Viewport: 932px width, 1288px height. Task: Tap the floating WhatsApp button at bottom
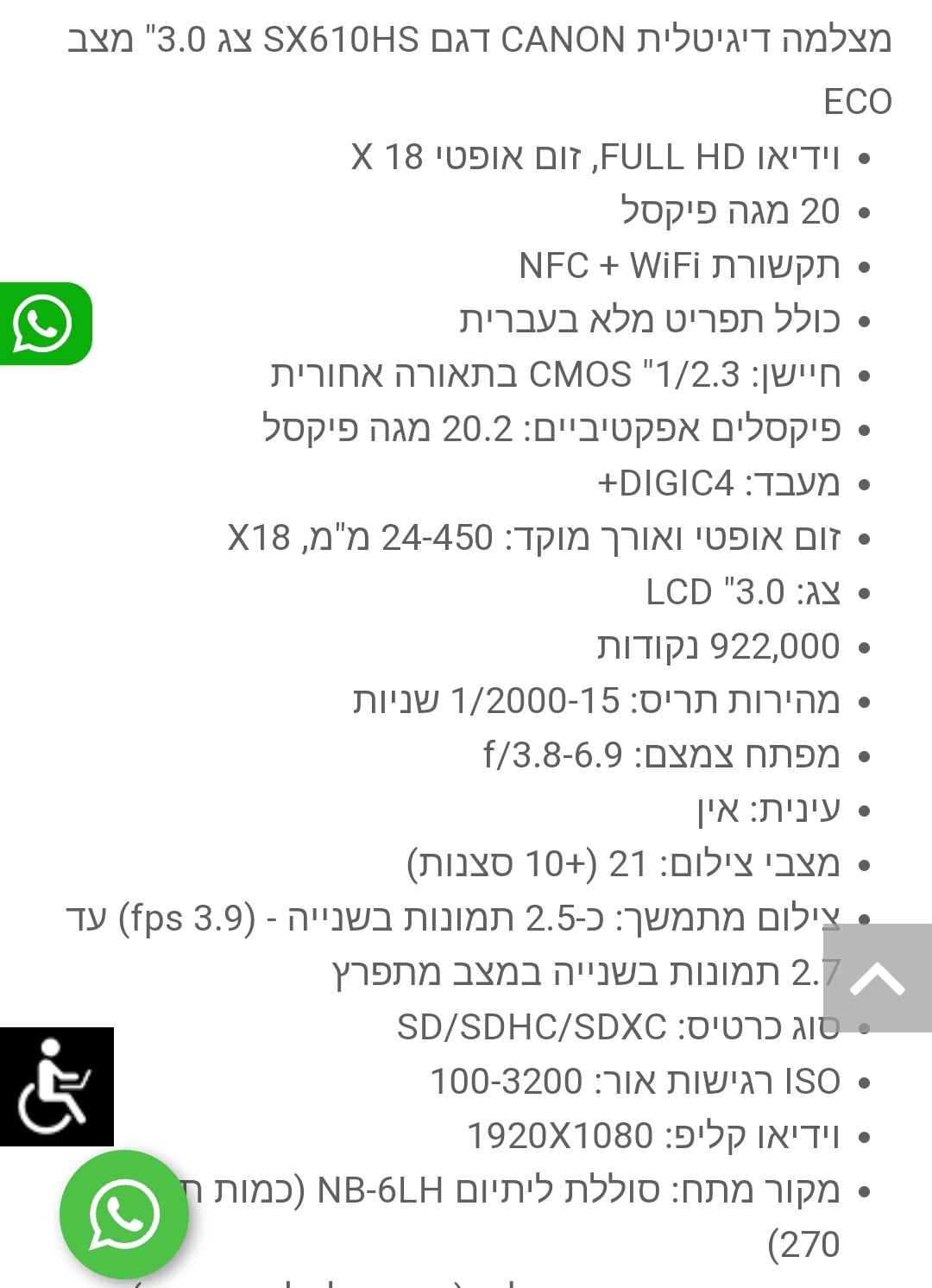(x=123, y=1214)
